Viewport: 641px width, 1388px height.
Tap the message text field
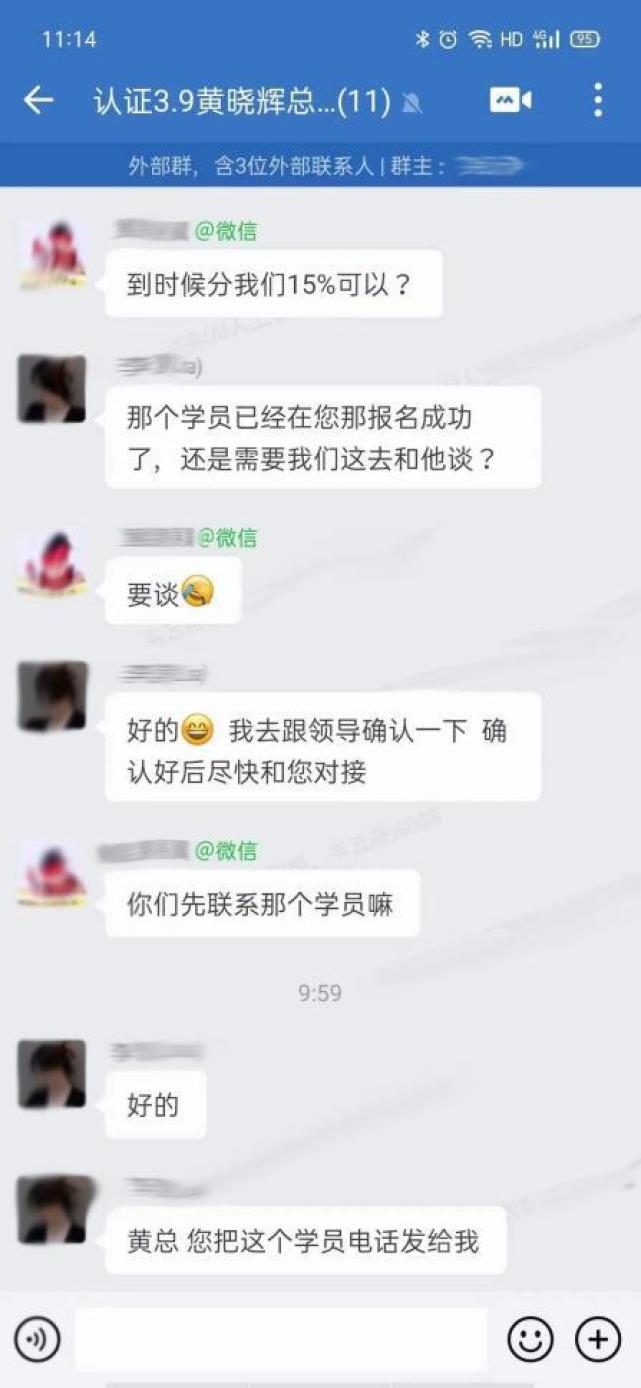tap(280, 1339)
